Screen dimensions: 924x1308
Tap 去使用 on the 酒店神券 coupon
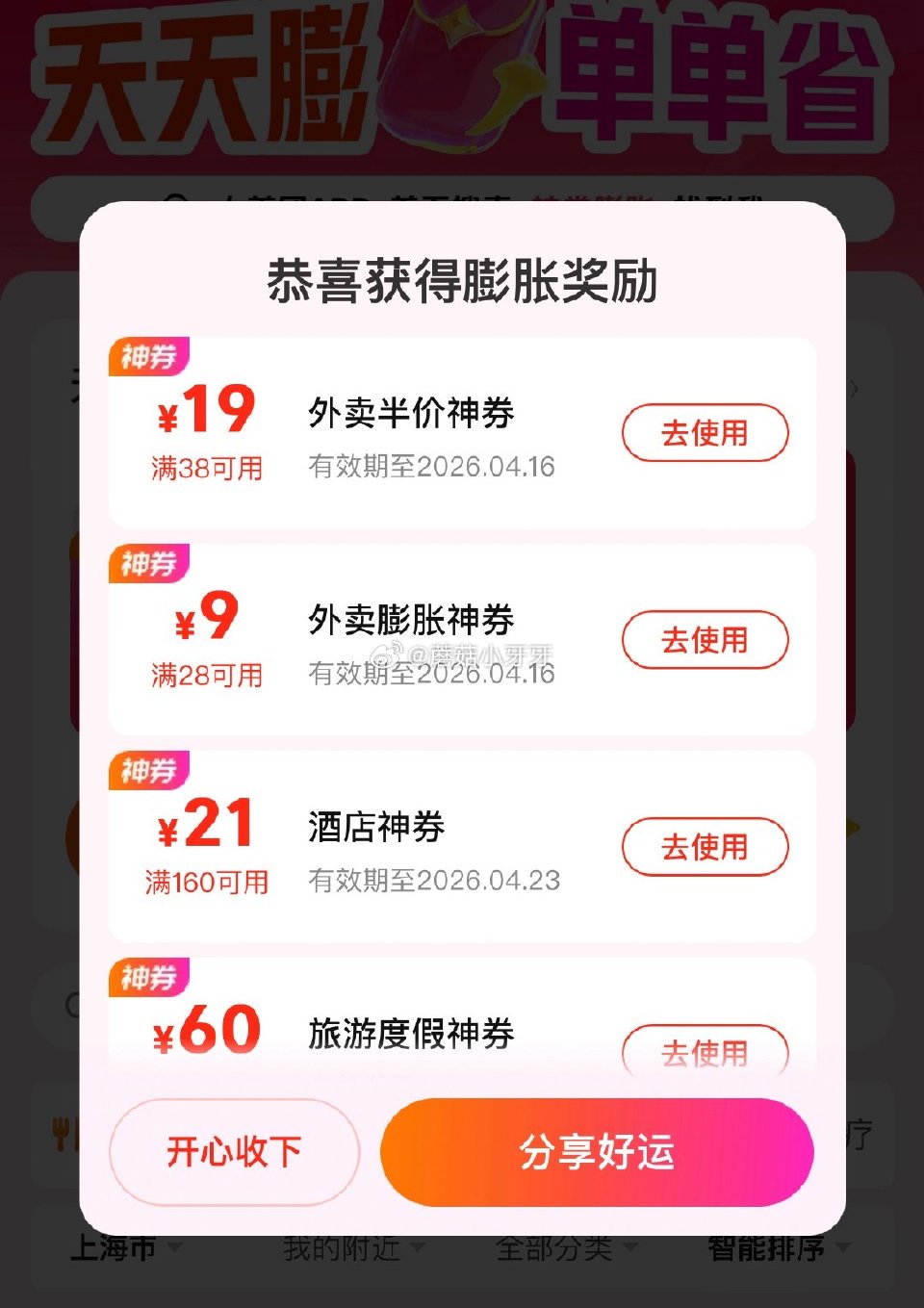(705, 848)
